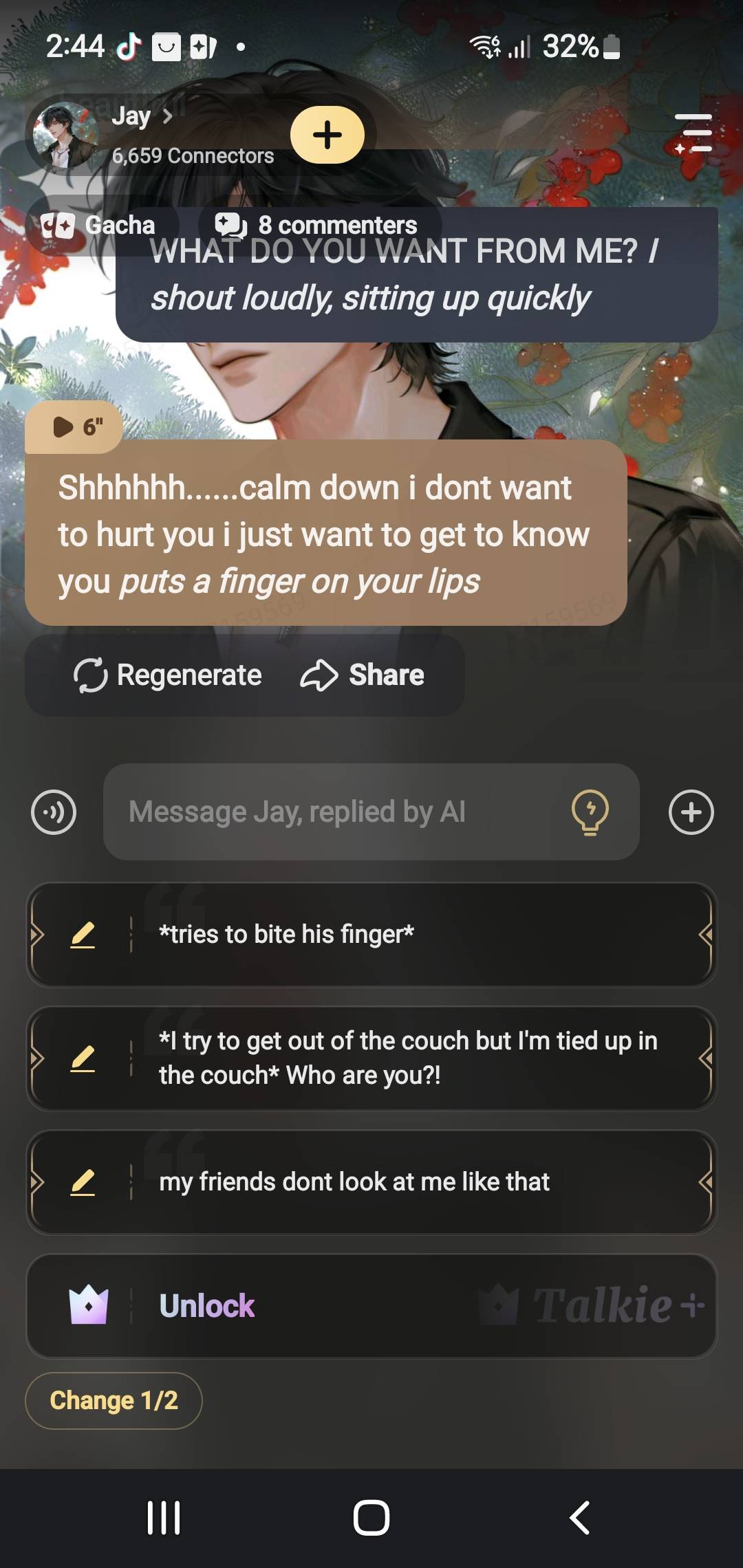Open the plus attachments icon beside the message box
The height and width of the screenshot is (1568, 743).
point(691,812)
